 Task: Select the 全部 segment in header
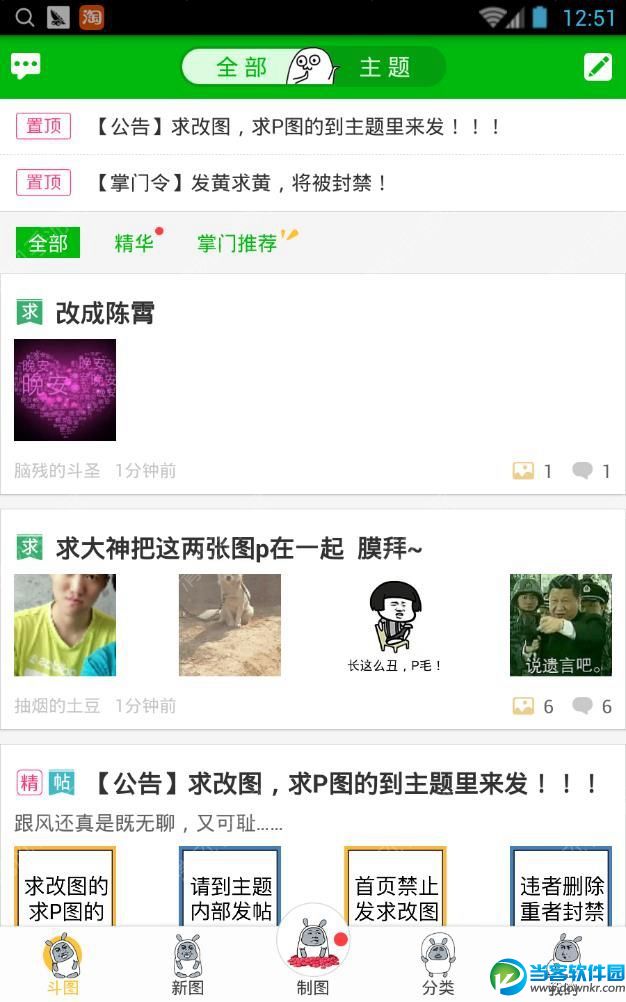[x=242, y=67]
